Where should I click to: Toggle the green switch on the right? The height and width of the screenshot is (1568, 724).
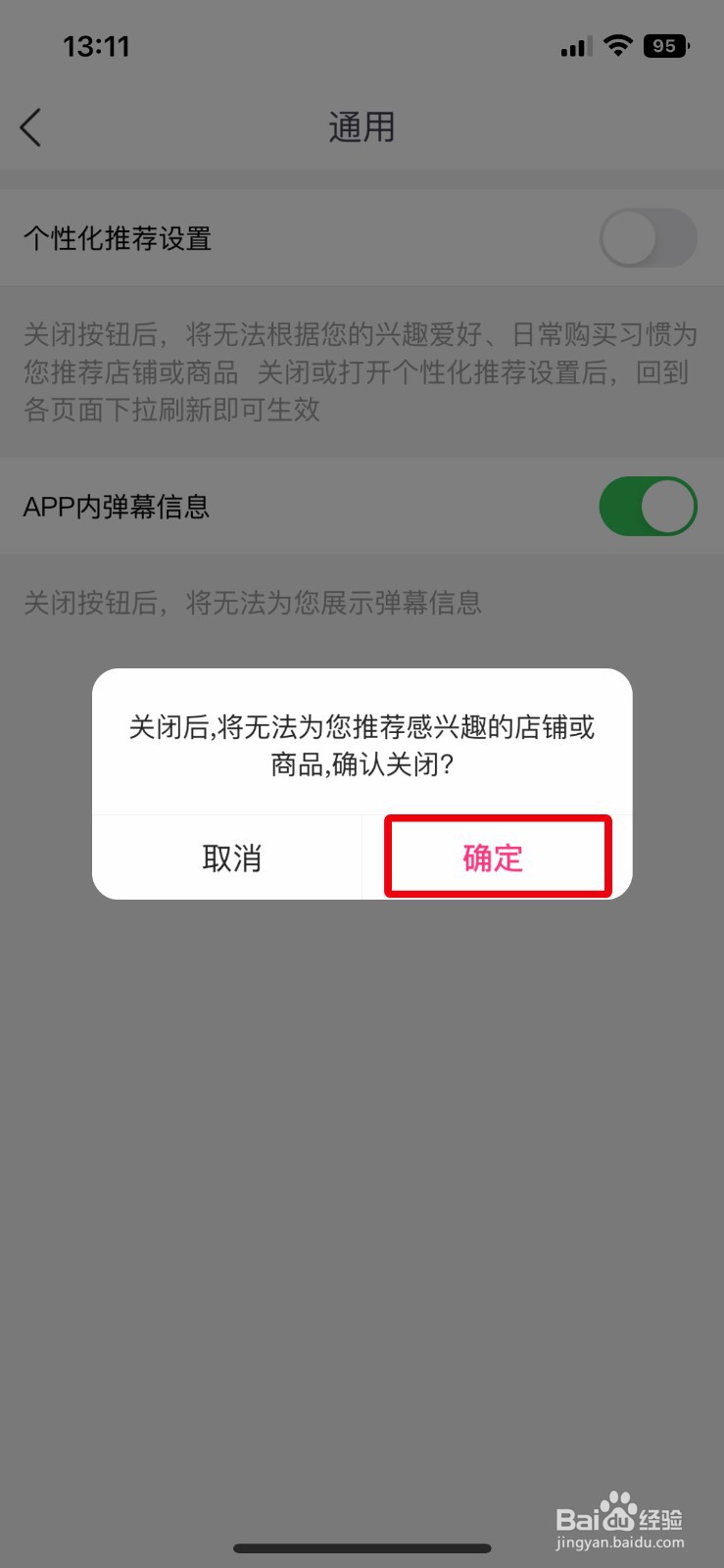647,506
